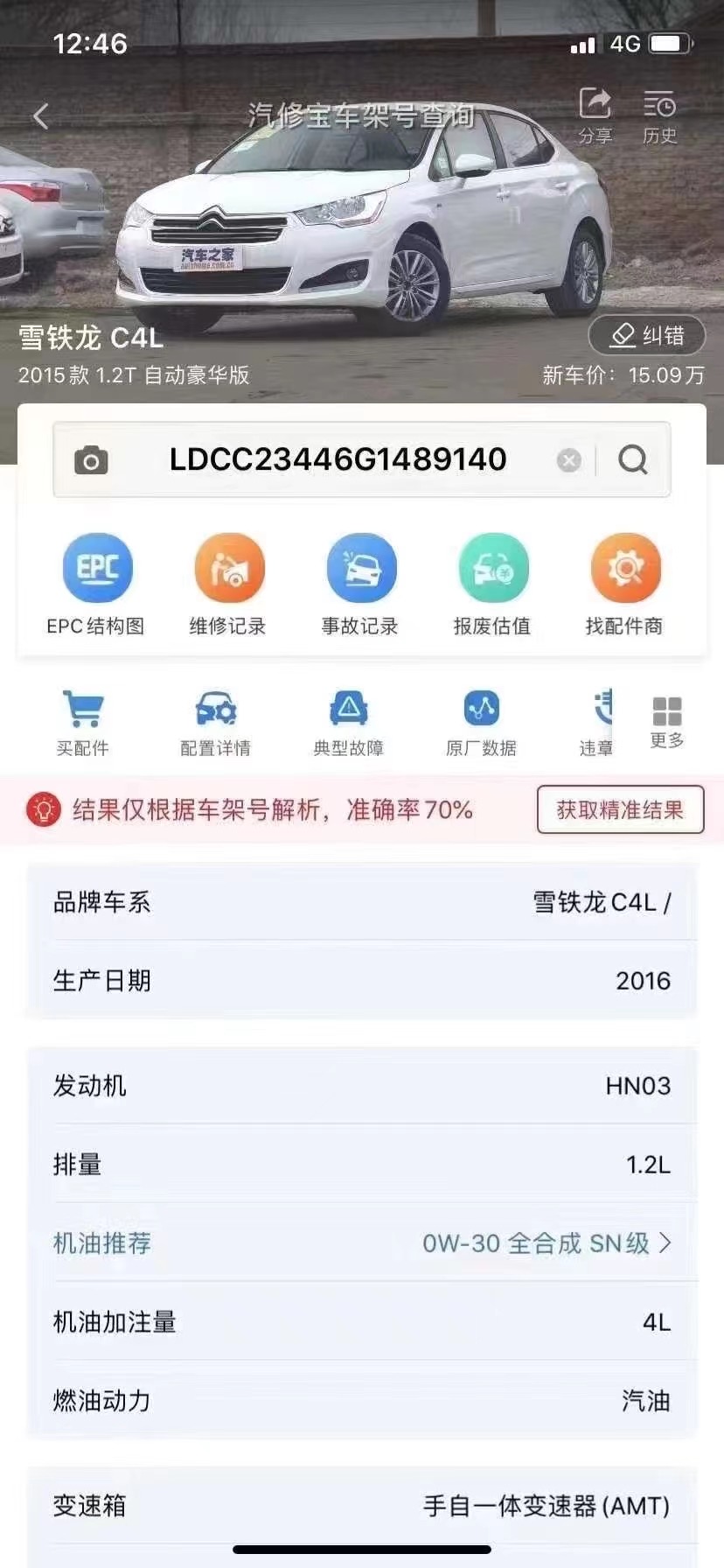This screenshot has width=724, height=1568.
Task: Share this VIN query result
Action: click(x=595, y=115)
